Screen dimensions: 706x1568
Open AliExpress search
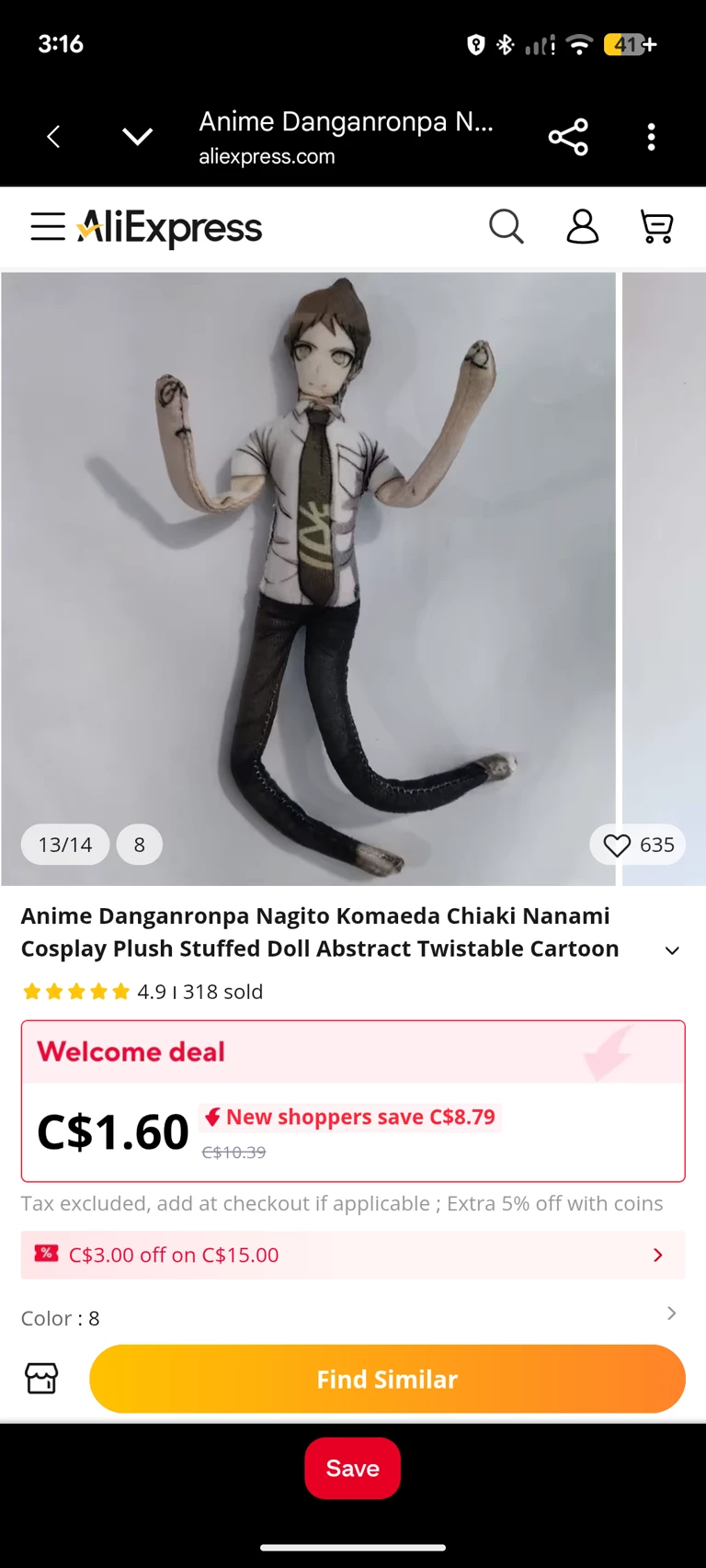pos(506,226)
